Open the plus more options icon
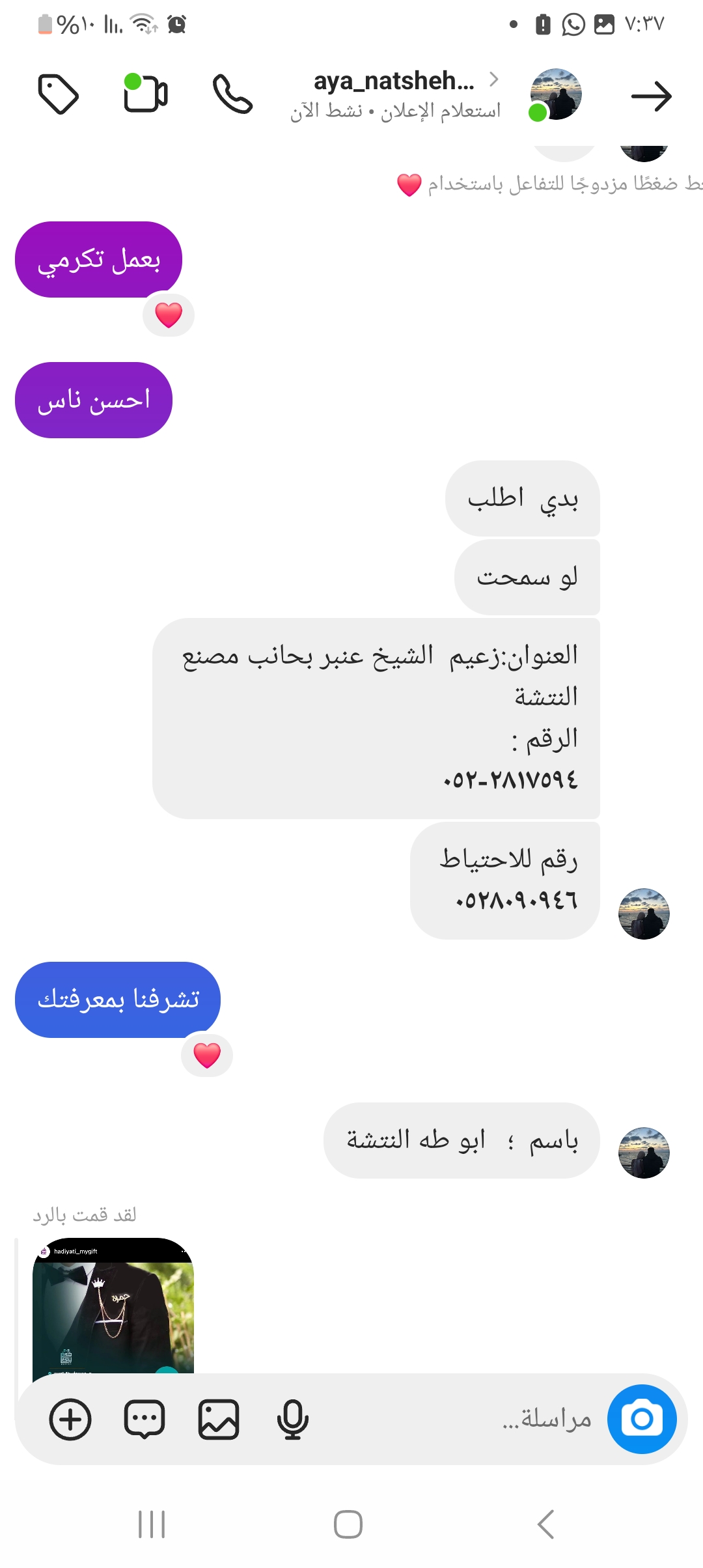This screenshot has height=1568, width=703. pos(70,1420)
